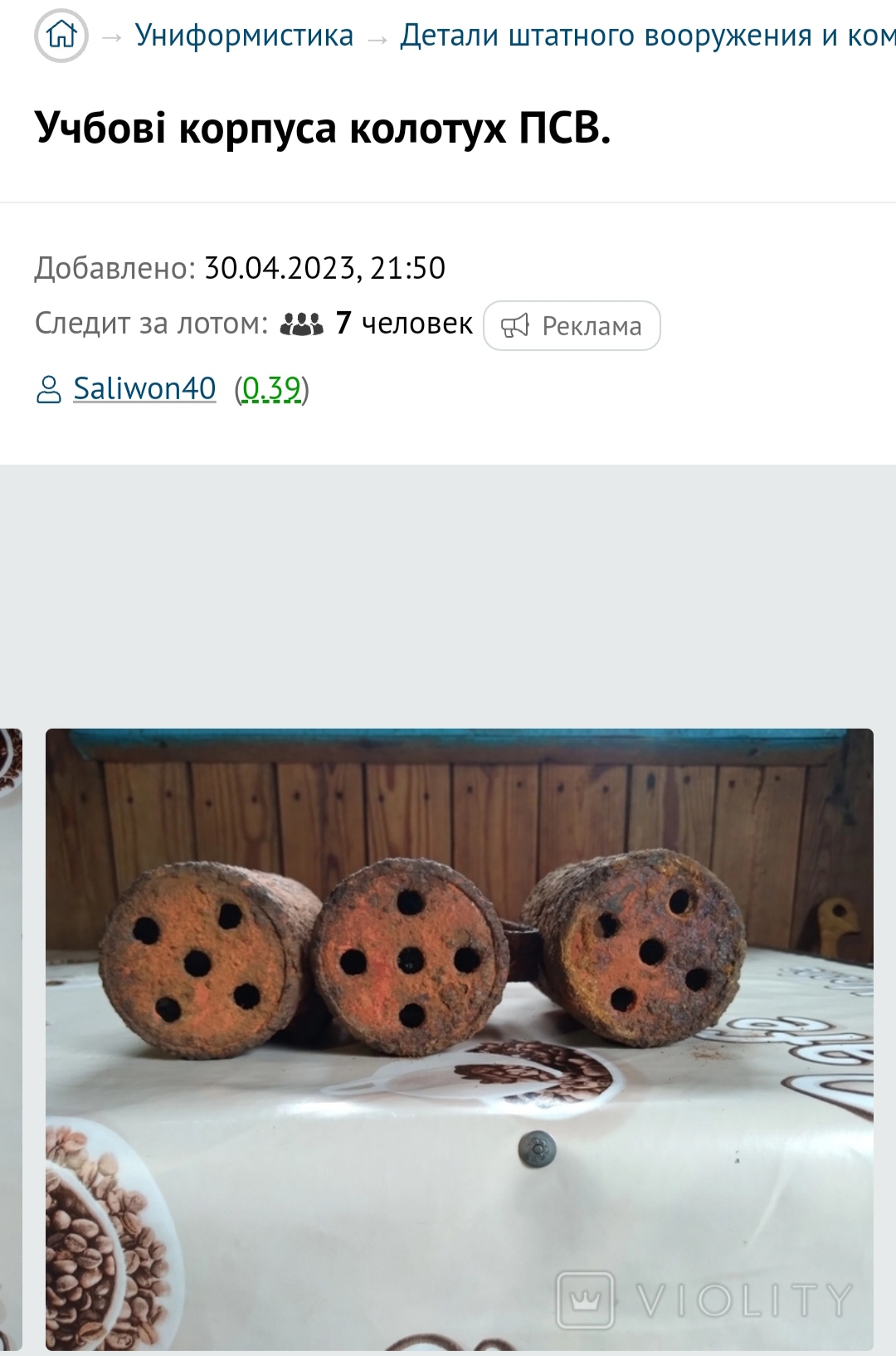View the seller rating 0.39

pos(271,388)
